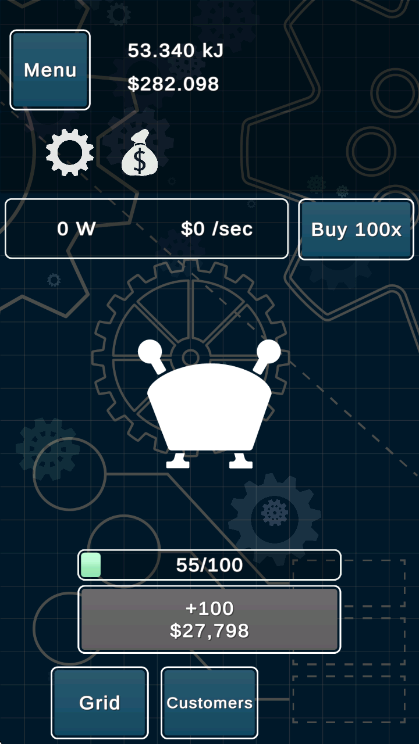Open the money bag icon
This screenshot has height=744, width=419.
click(140, 153)
